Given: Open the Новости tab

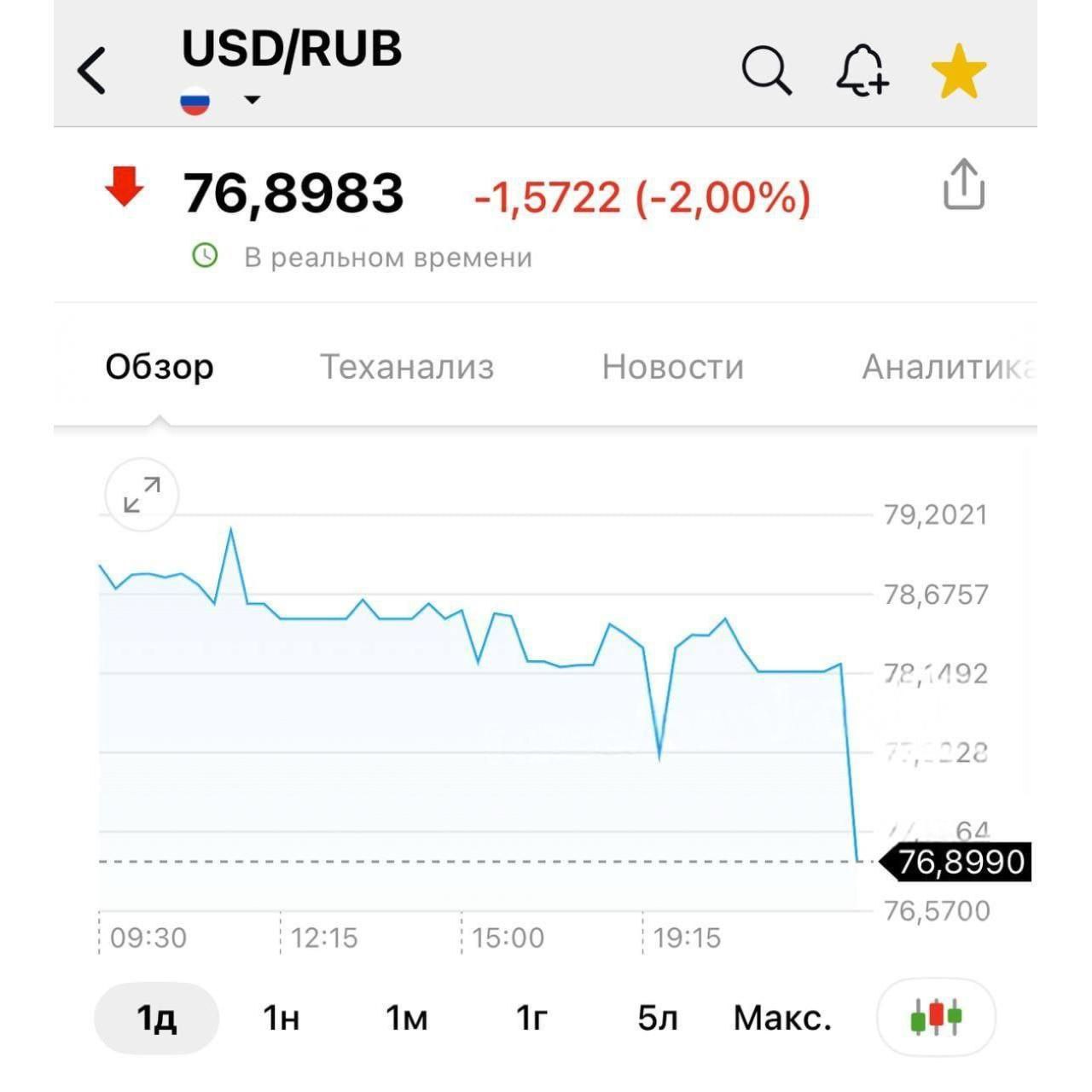Looking at the screenshot, I should tap(673, 367).
